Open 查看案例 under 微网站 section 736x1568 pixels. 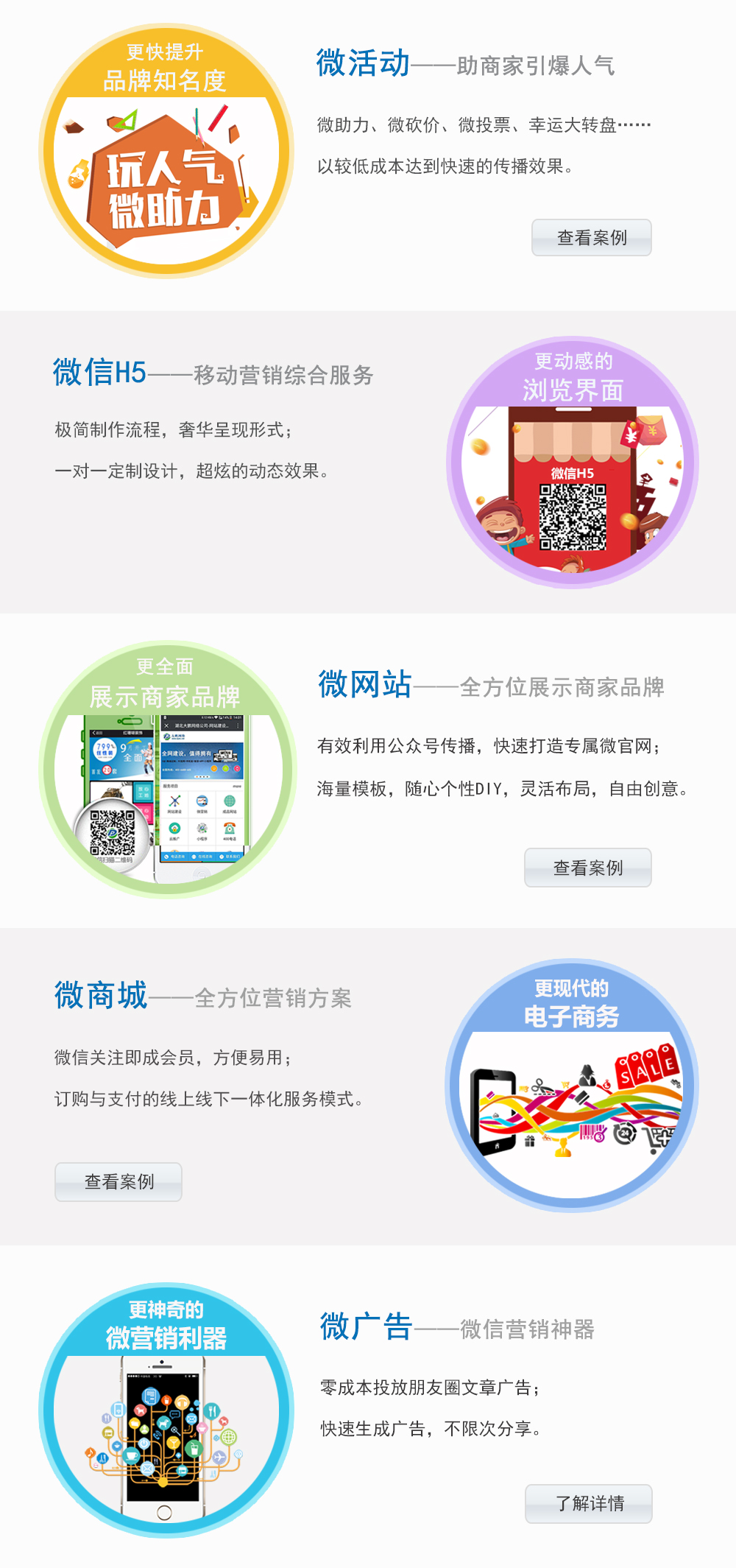587,868
